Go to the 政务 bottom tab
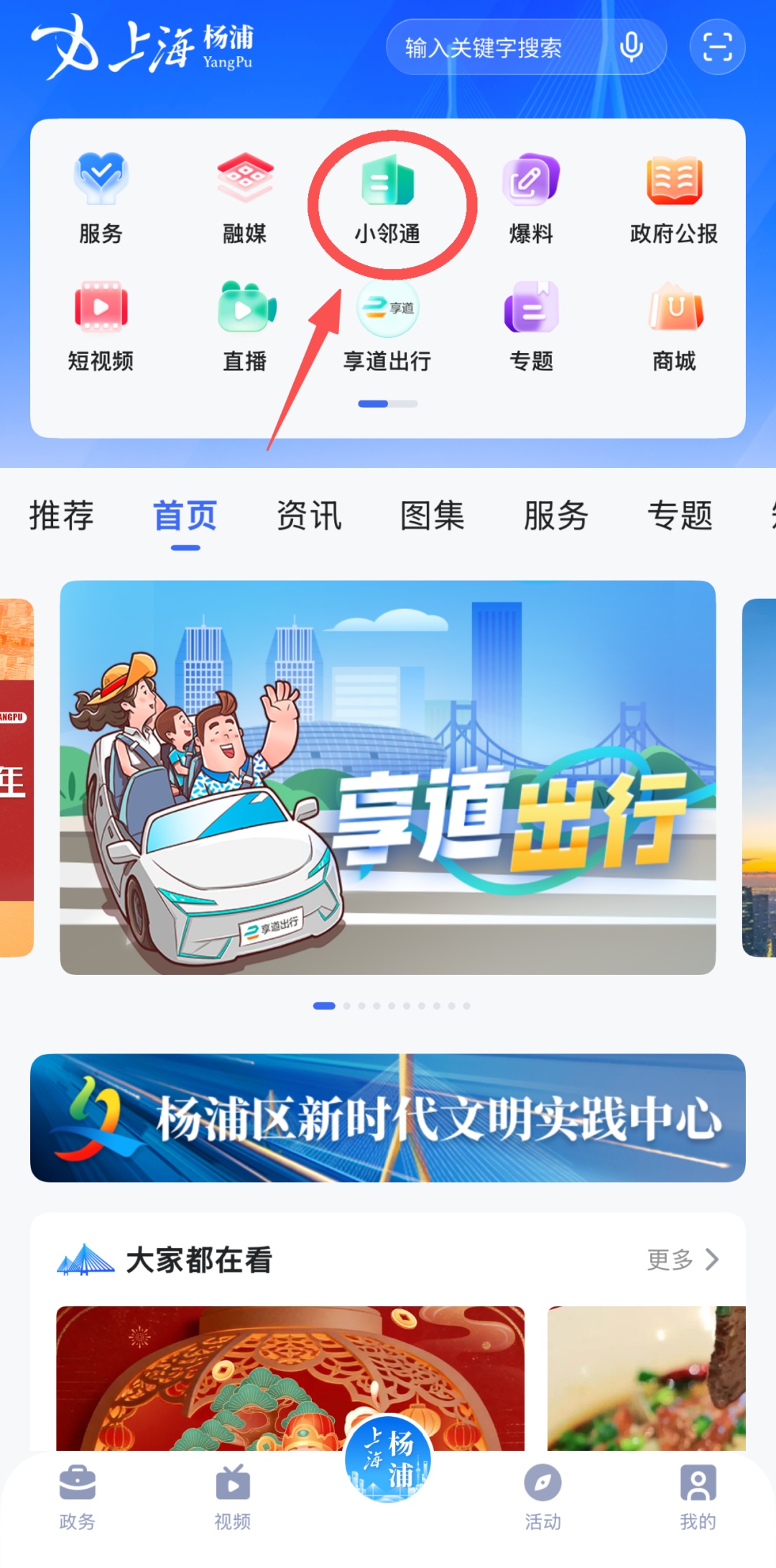The width and height of the screenshot is (776, 1568). [x=77, y=1497]
